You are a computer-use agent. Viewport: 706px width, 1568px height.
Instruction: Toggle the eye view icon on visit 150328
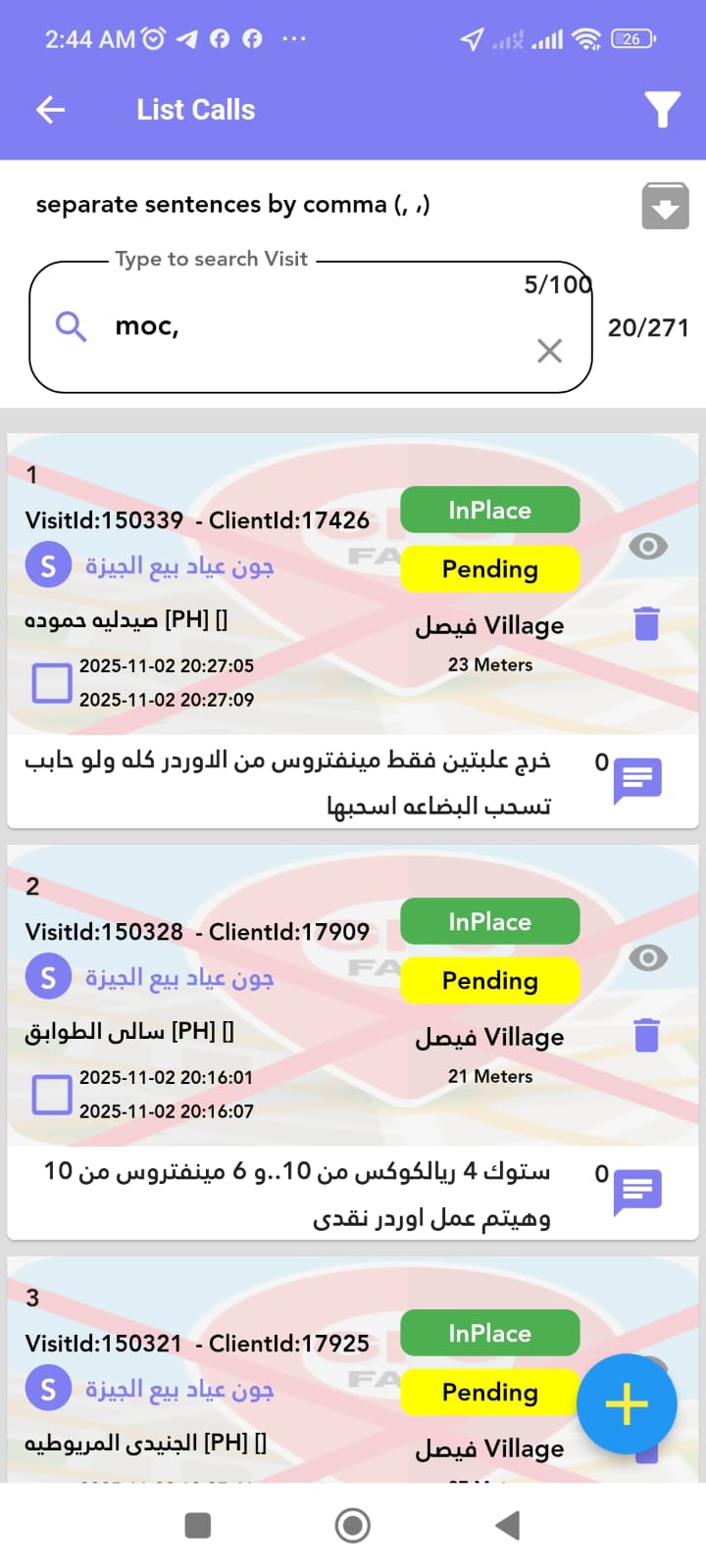646,957
